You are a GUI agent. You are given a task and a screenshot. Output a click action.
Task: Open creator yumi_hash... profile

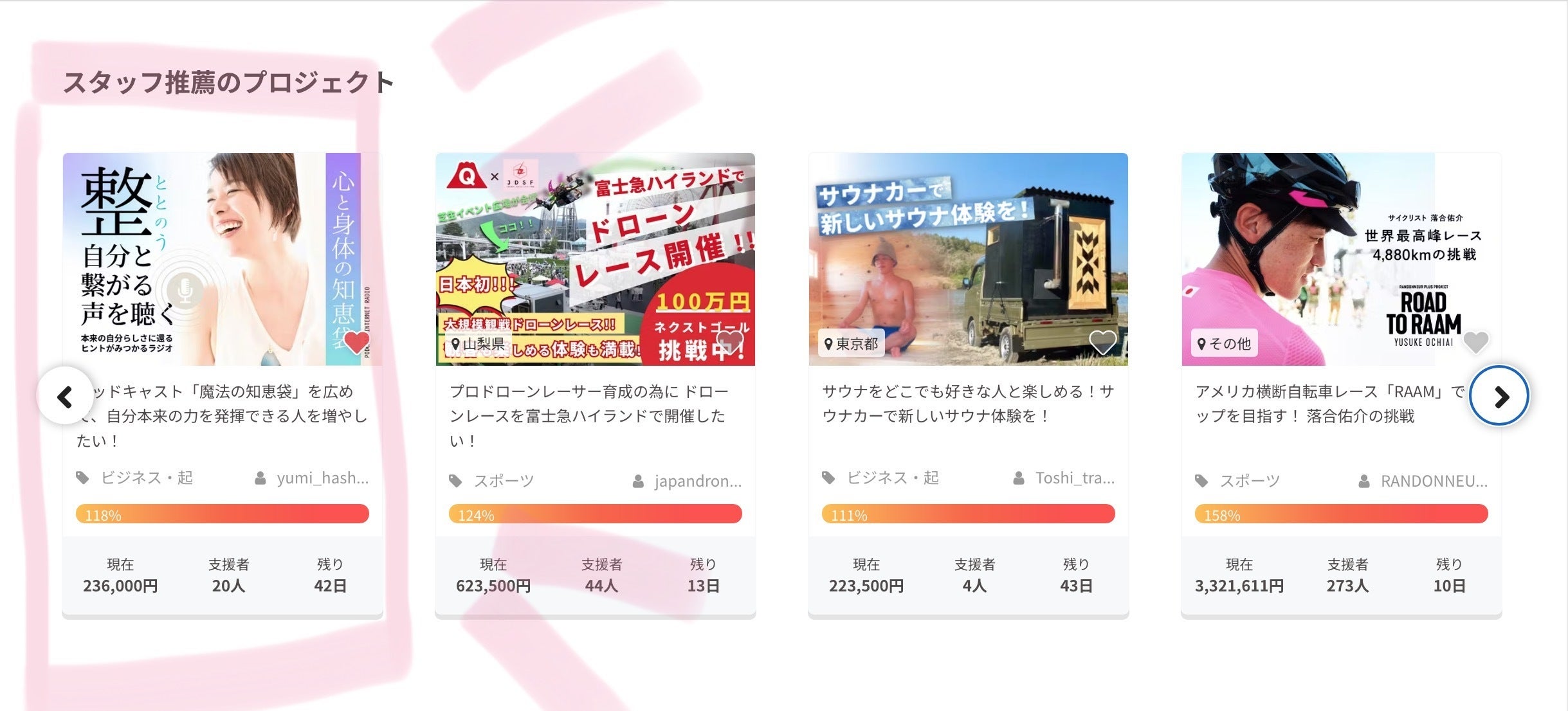point(322,478)
